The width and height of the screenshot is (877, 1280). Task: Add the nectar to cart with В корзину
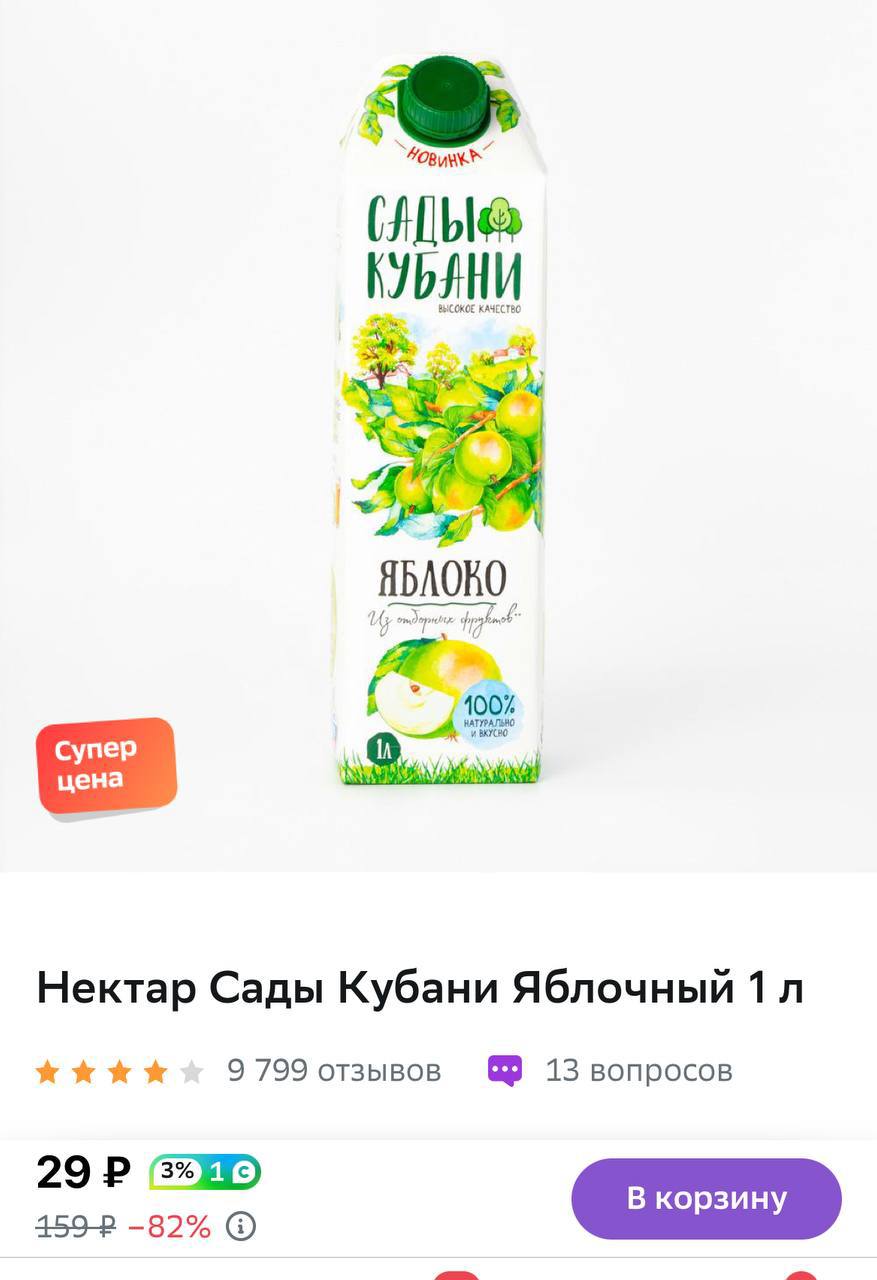706,1198
